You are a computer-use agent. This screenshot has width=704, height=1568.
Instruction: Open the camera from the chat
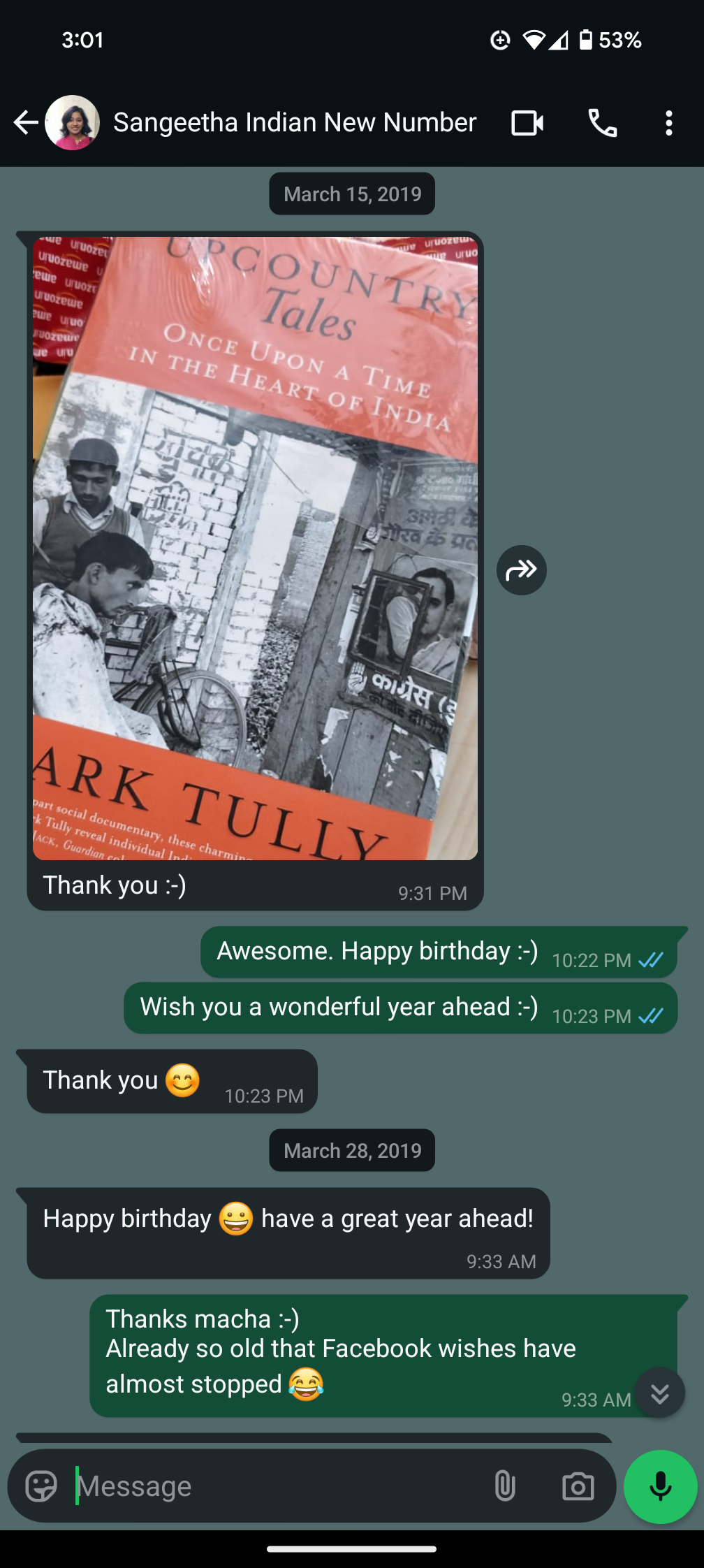pyautogui.click(x=578, y=1486)
